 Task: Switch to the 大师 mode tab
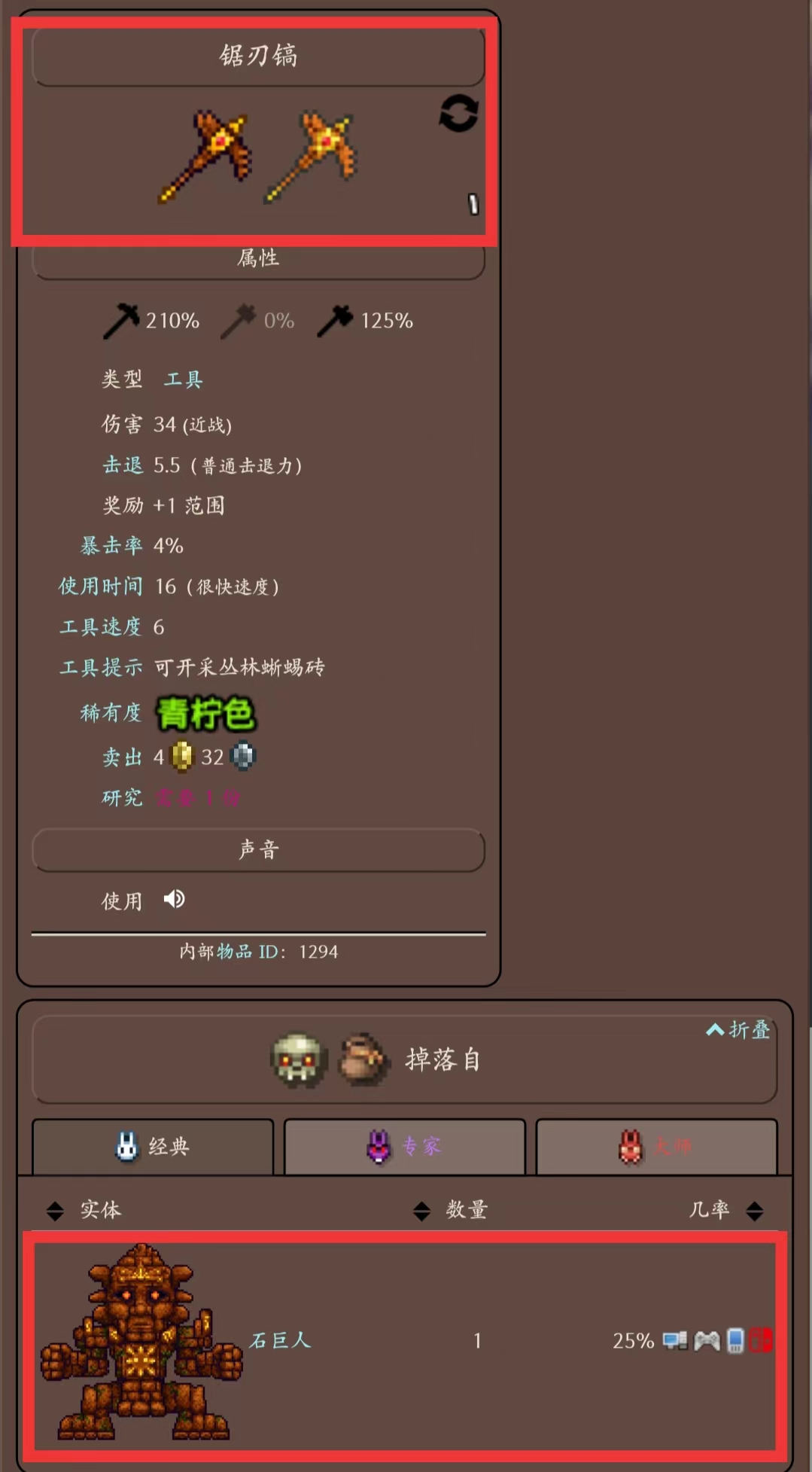click(x=655, y=1147)
